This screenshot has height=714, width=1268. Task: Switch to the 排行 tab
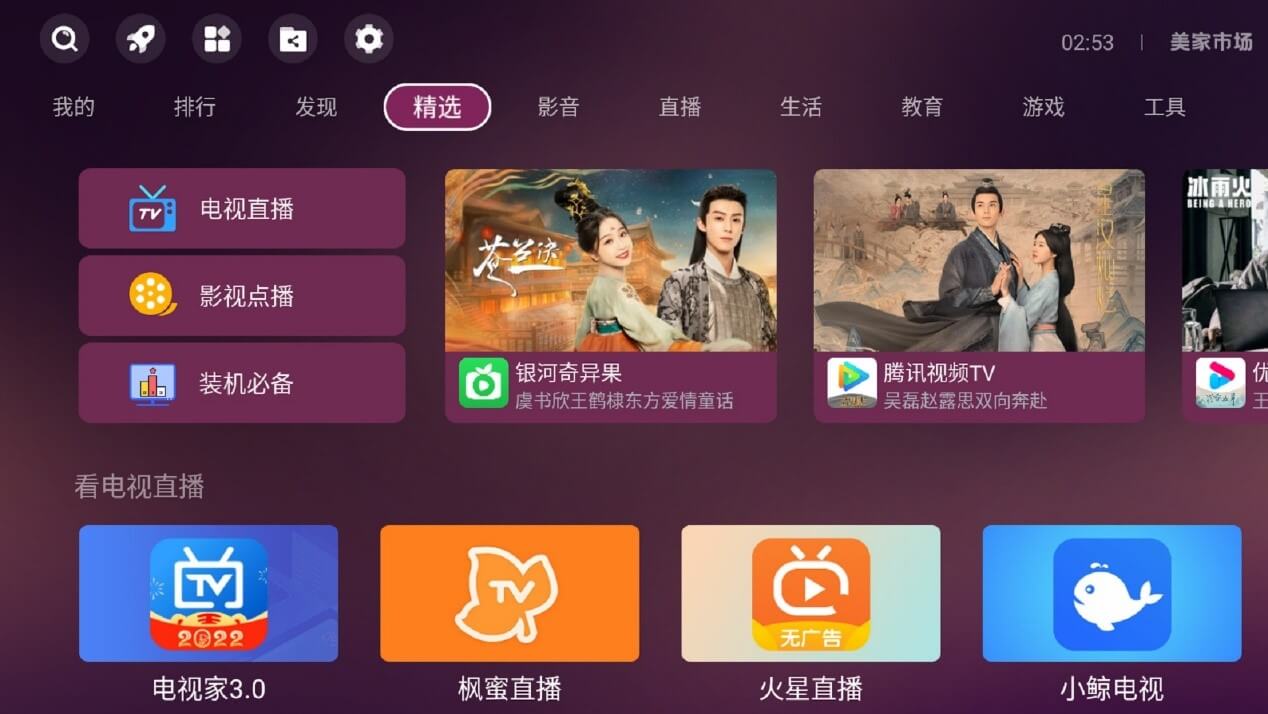(x=195, y=107)
